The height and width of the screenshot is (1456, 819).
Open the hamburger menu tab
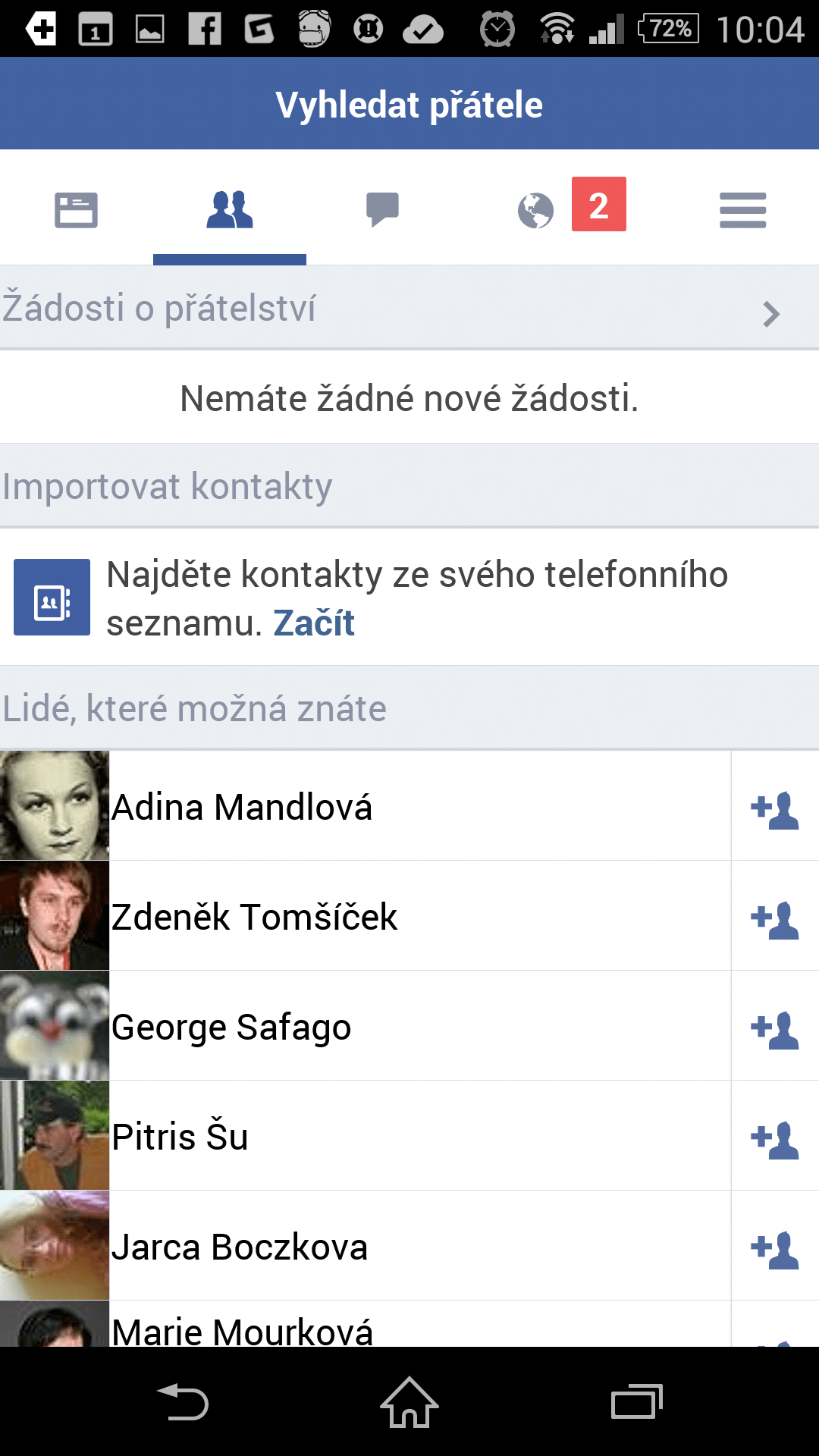pos(742,210)
